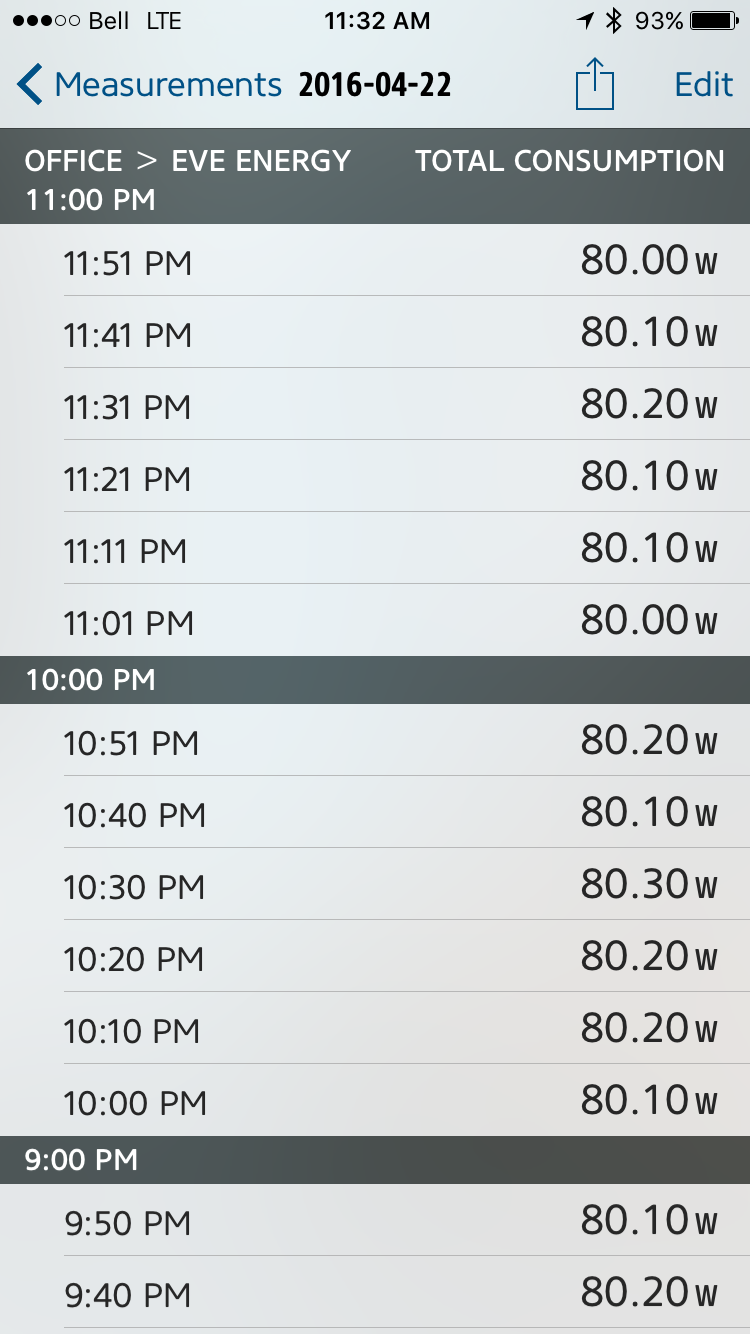Share the 2016-04-22 measurements
This screenshot has width=750, height=1334.
(594, 85)
